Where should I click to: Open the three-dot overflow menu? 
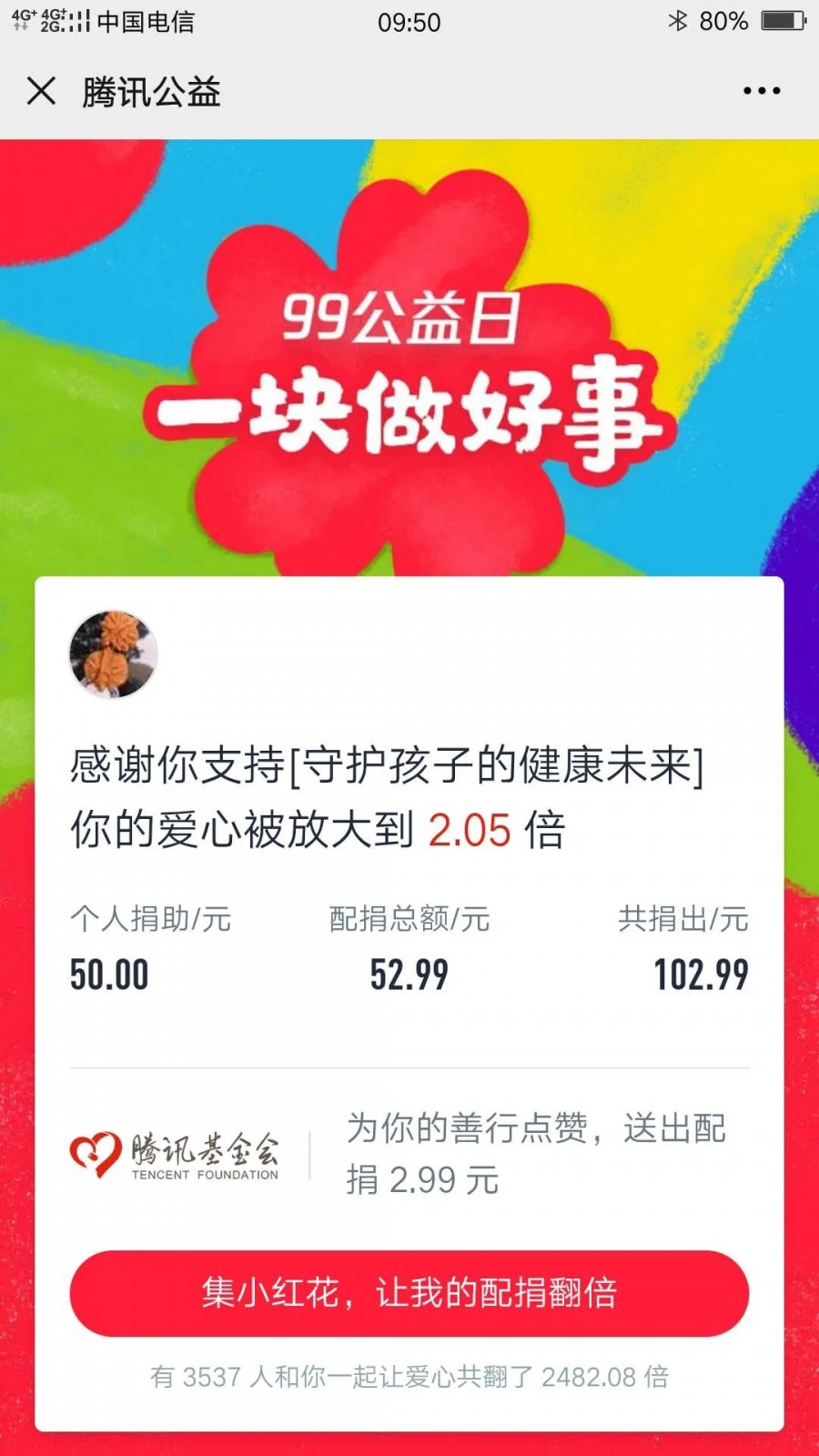pyautogui.click(x=761, y=91)
